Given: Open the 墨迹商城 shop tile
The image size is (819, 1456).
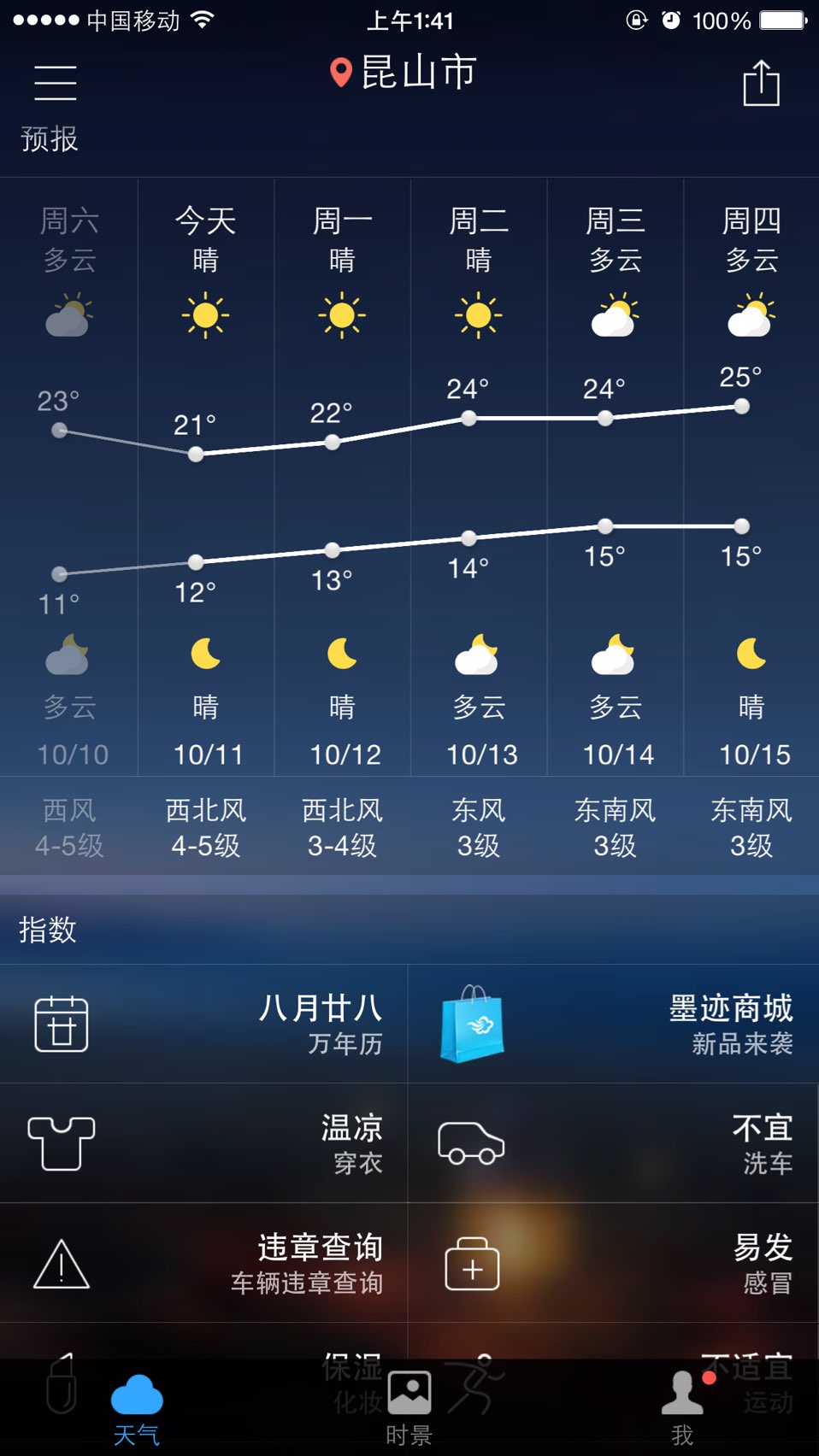Looking at the screenshot, I should click(614, 1024).
